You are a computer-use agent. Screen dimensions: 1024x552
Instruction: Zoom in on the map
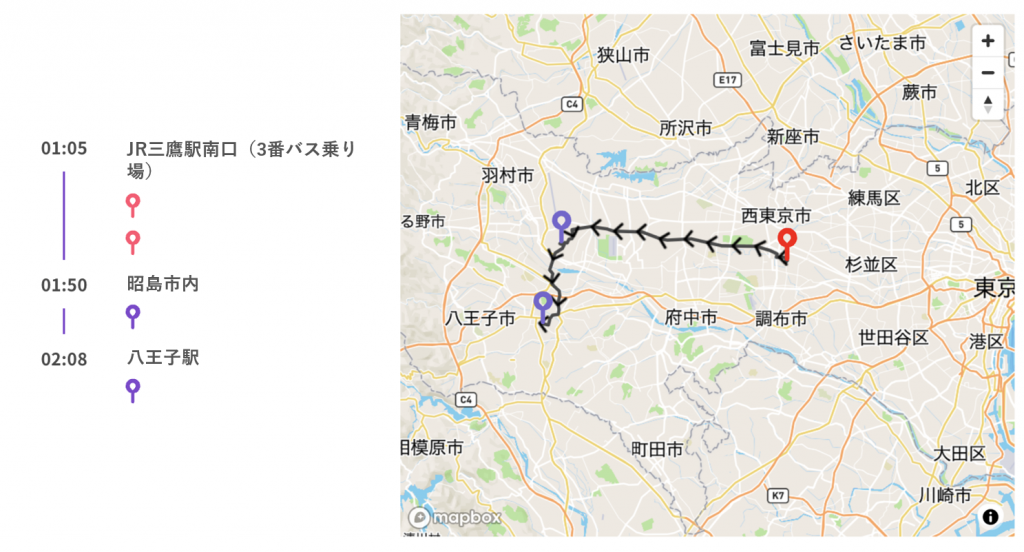pyautogui.click(x=987, y=41)
